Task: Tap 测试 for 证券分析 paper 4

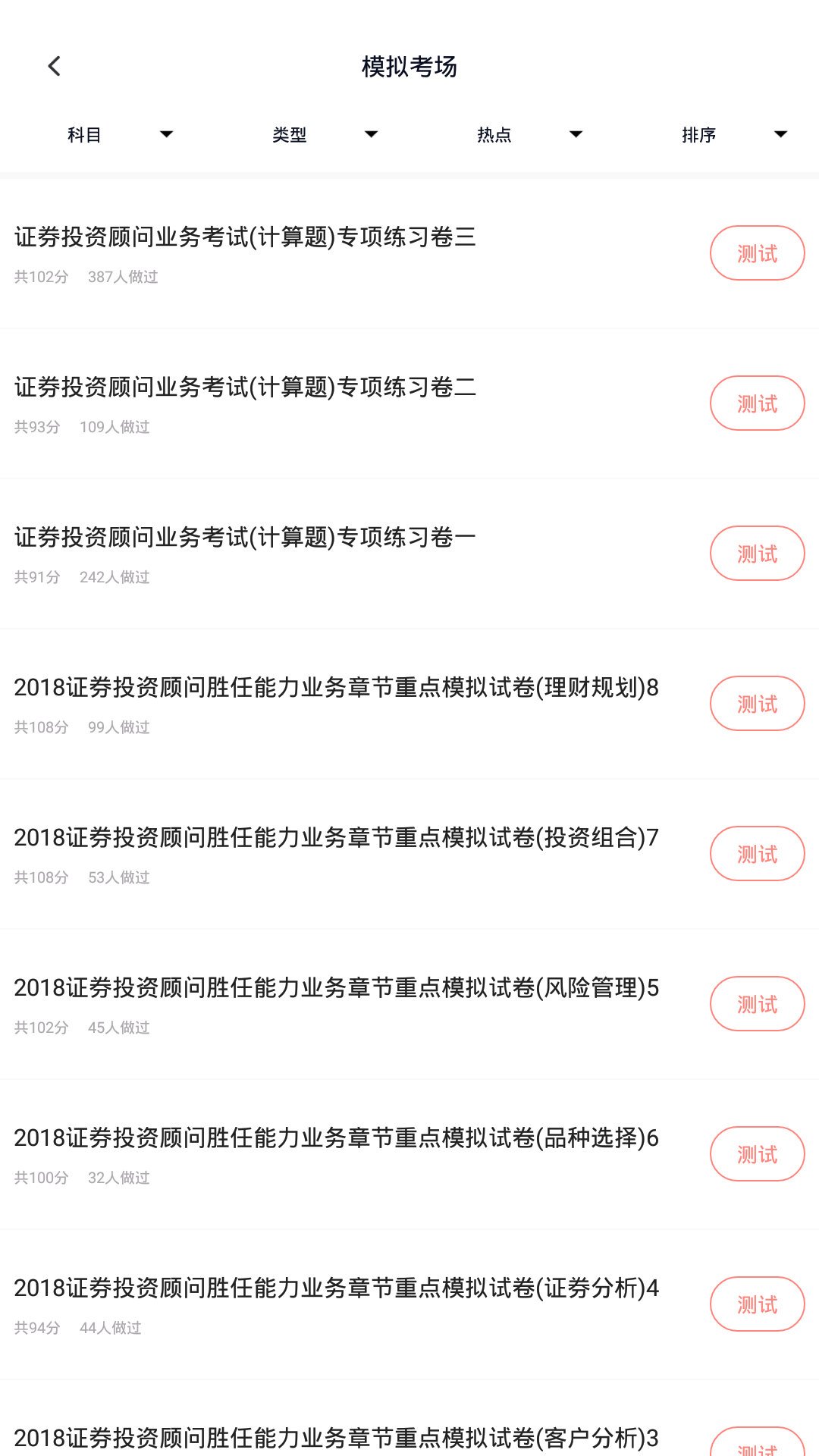Action: pyautogui.click(x=756, y=1304)
